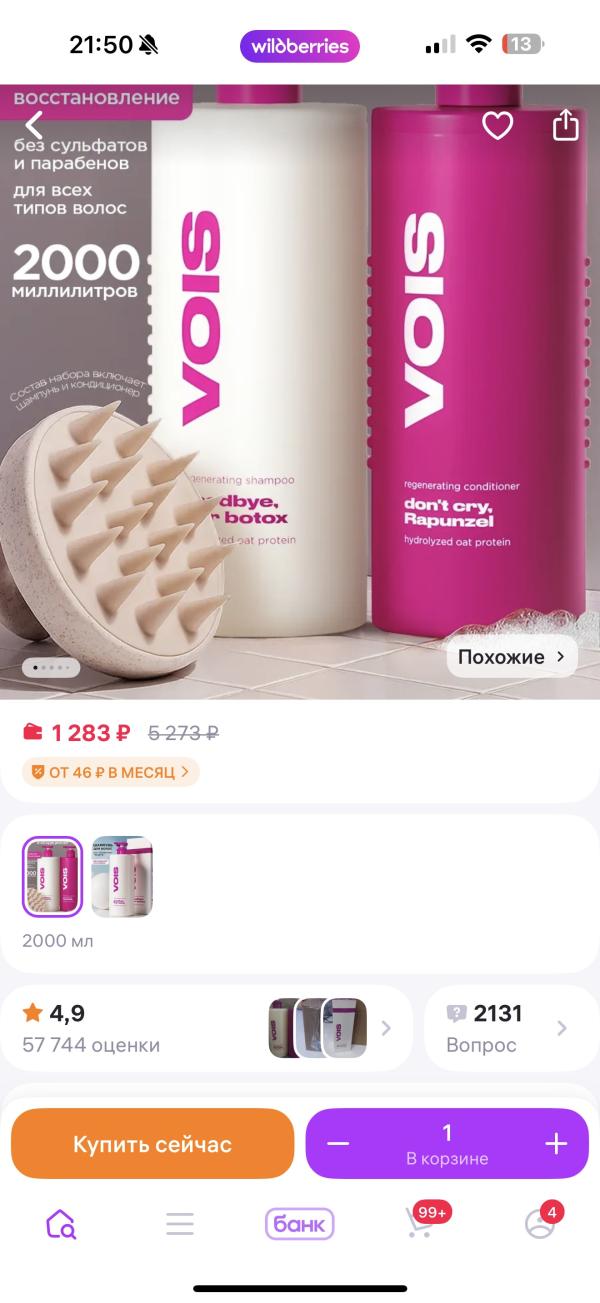Tap Купить сейчас to buy now
The width and height of the screenshot is (600, 1303).
click(152, 1144)
